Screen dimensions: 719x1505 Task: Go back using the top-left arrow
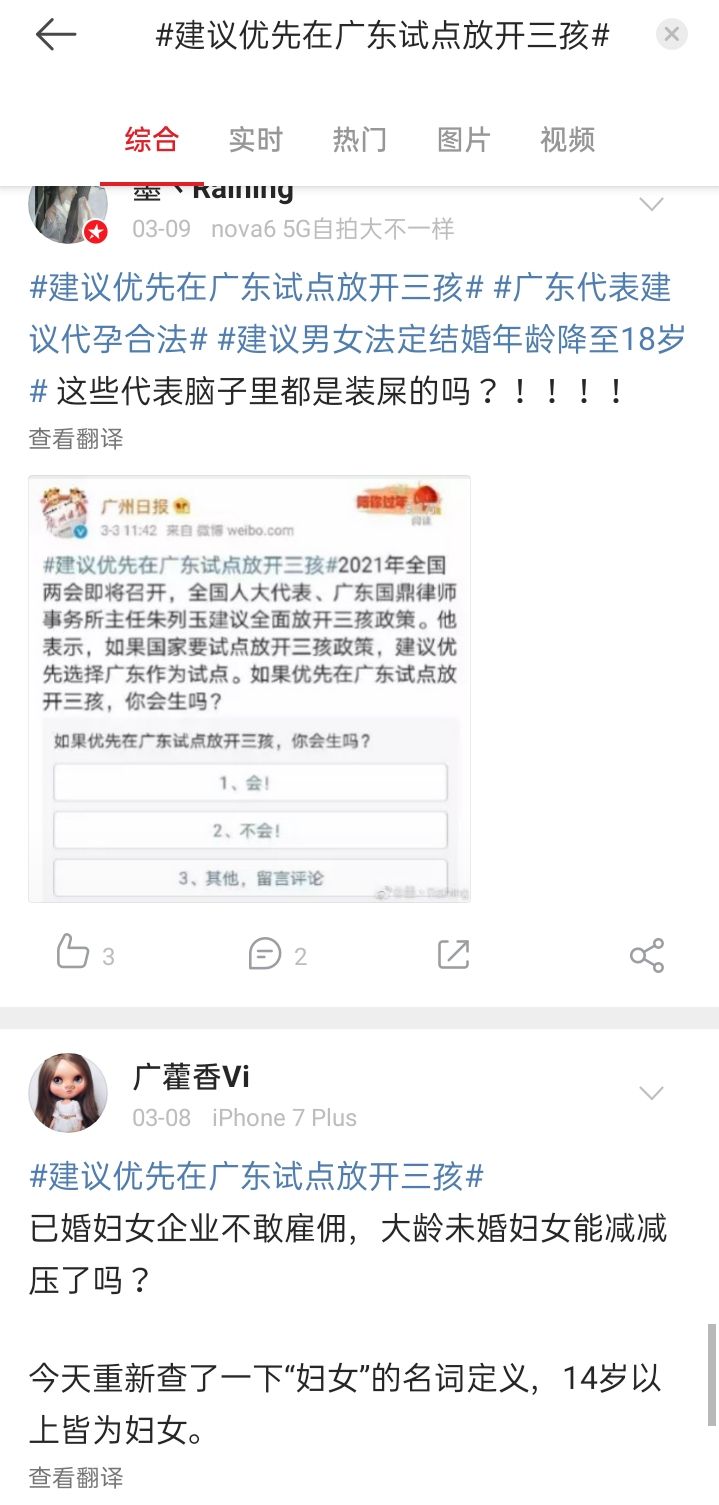(x=56, y=35)
